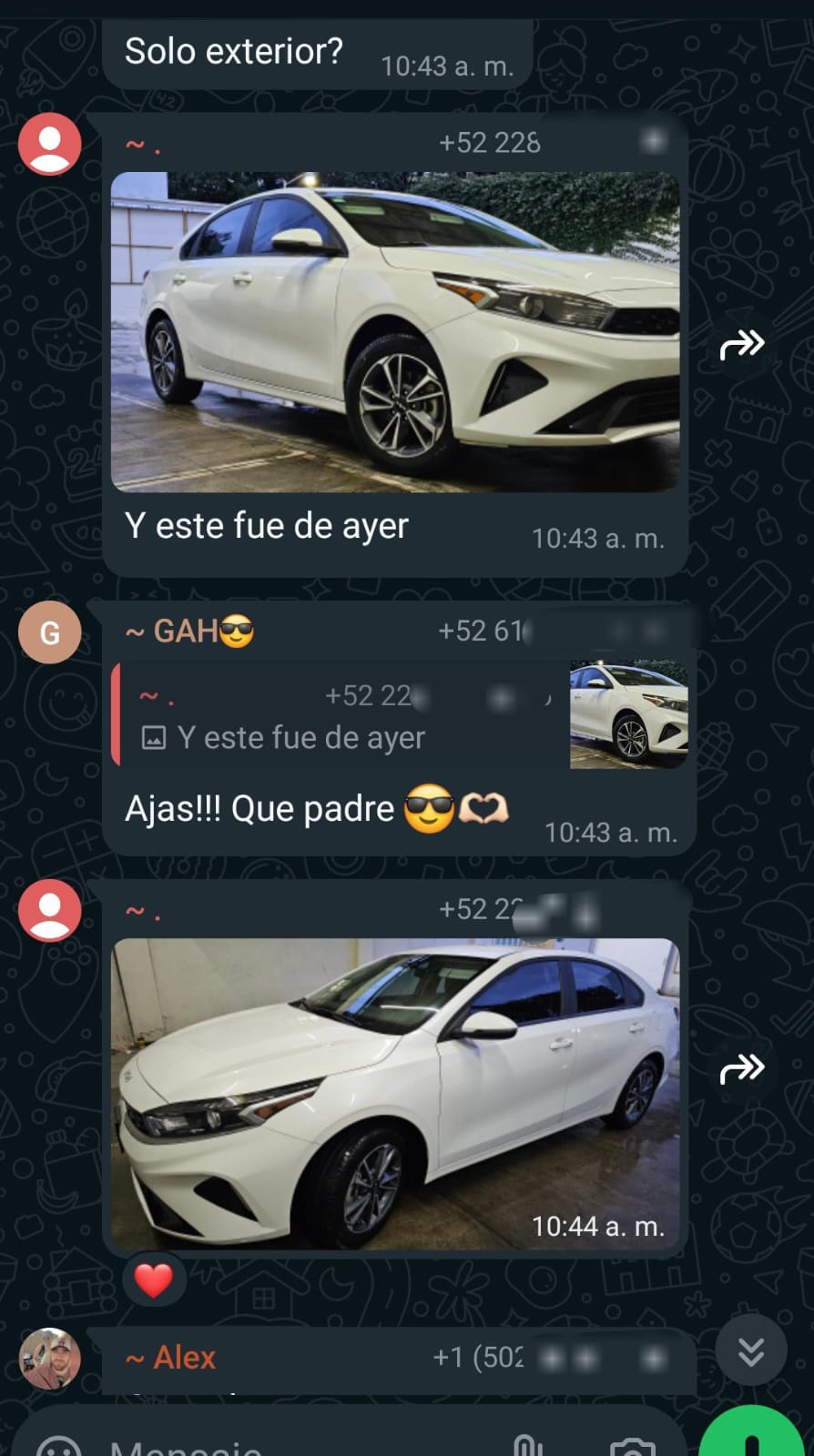Open GAH's profile avatar
The width and height of the screenshot is (814, 1456).
pos(50,632)
